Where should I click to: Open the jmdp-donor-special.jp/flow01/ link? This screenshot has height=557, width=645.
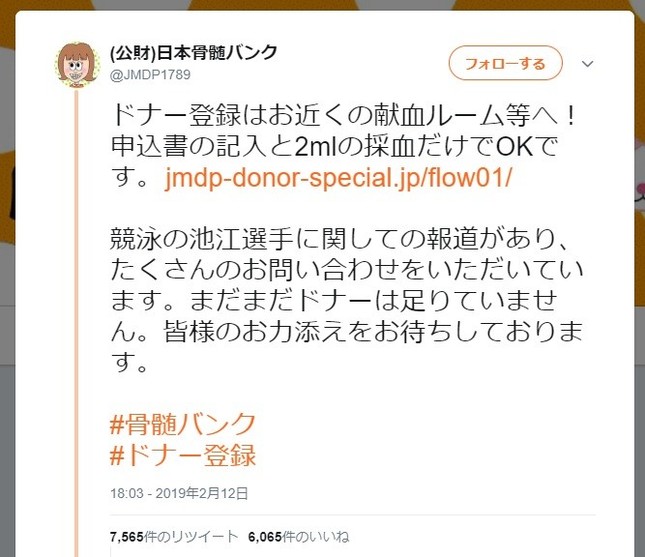pyautogui.click(x=339, y=180)
